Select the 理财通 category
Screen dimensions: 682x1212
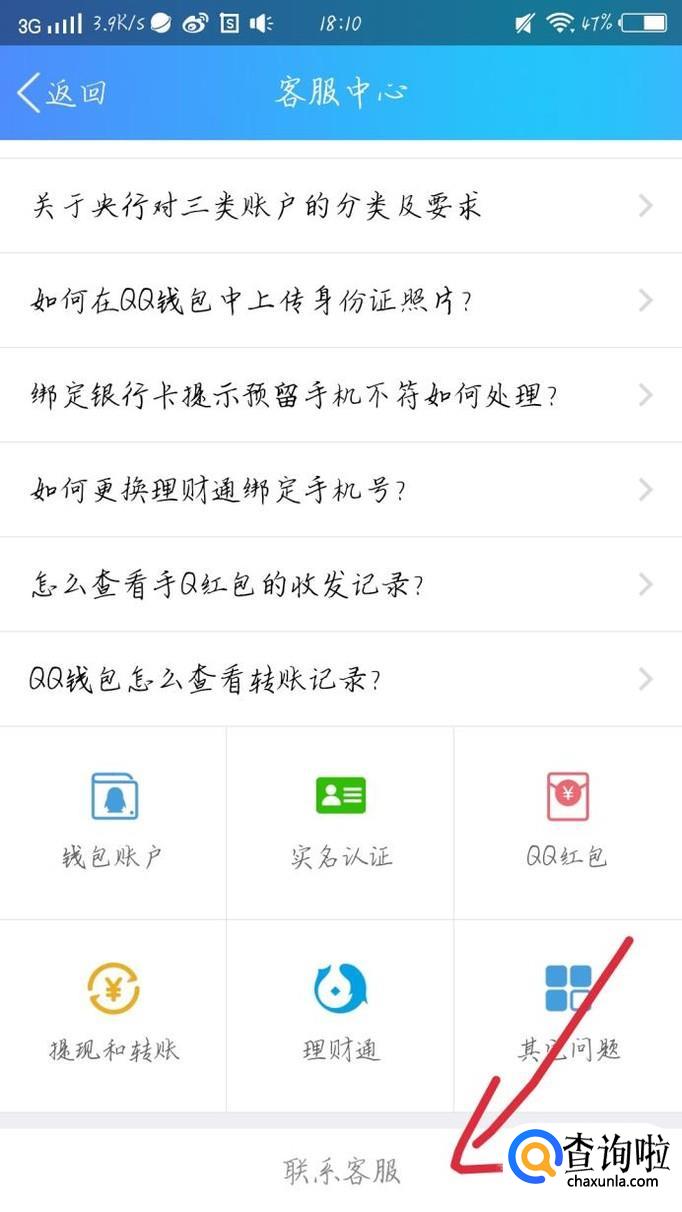click(x=340, y=1014)
